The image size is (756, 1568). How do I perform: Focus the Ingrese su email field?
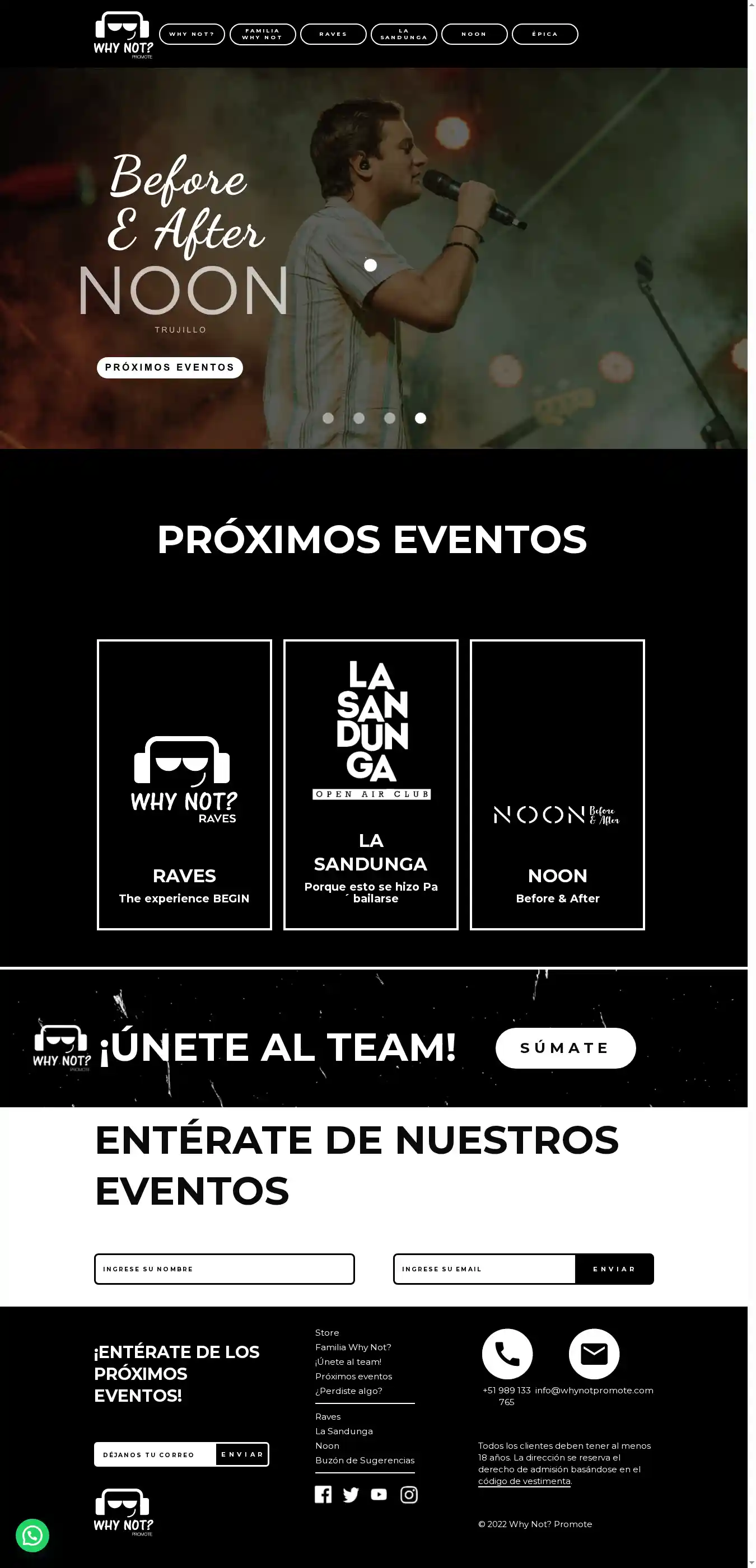pos(484,1269)
